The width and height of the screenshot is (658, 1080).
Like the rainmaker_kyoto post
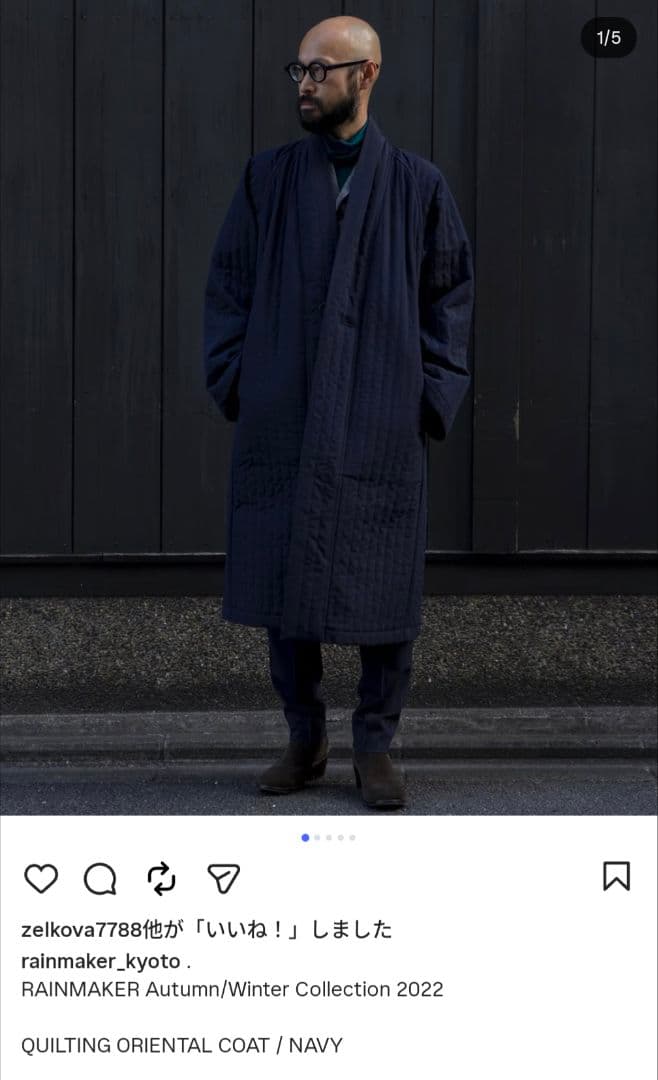41,879
